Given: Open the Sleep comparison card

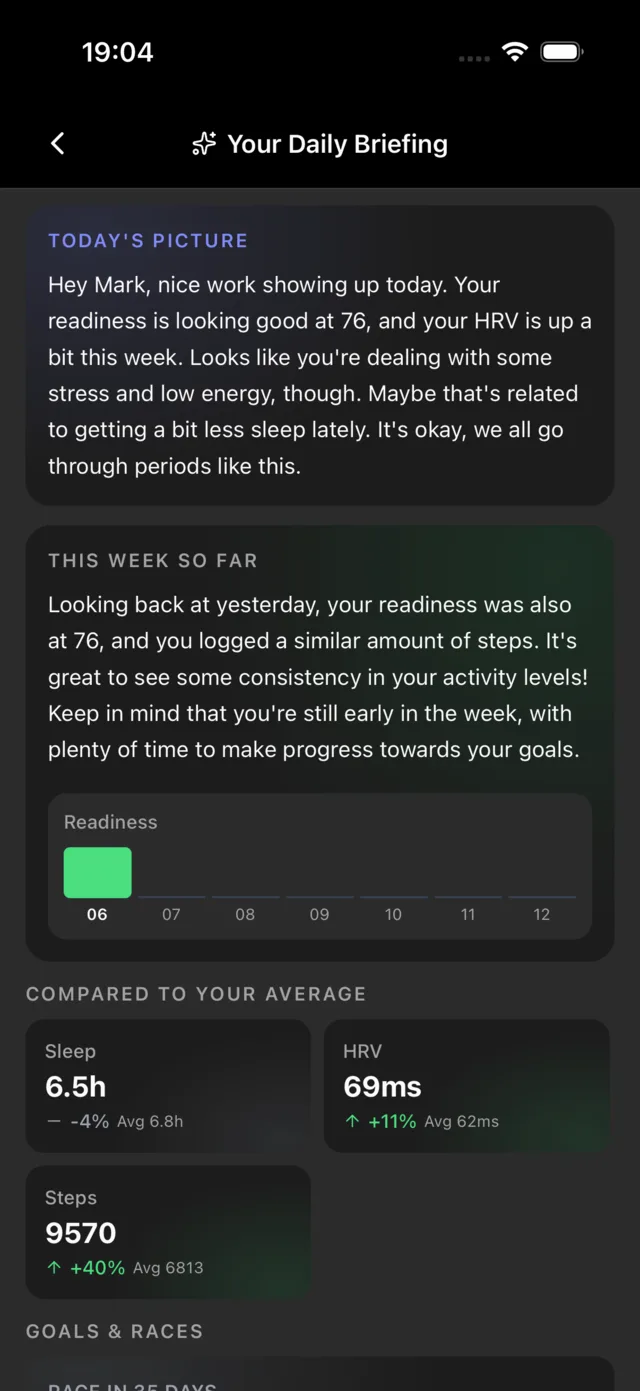Looking at the screenshot, I should point(168,1086).
